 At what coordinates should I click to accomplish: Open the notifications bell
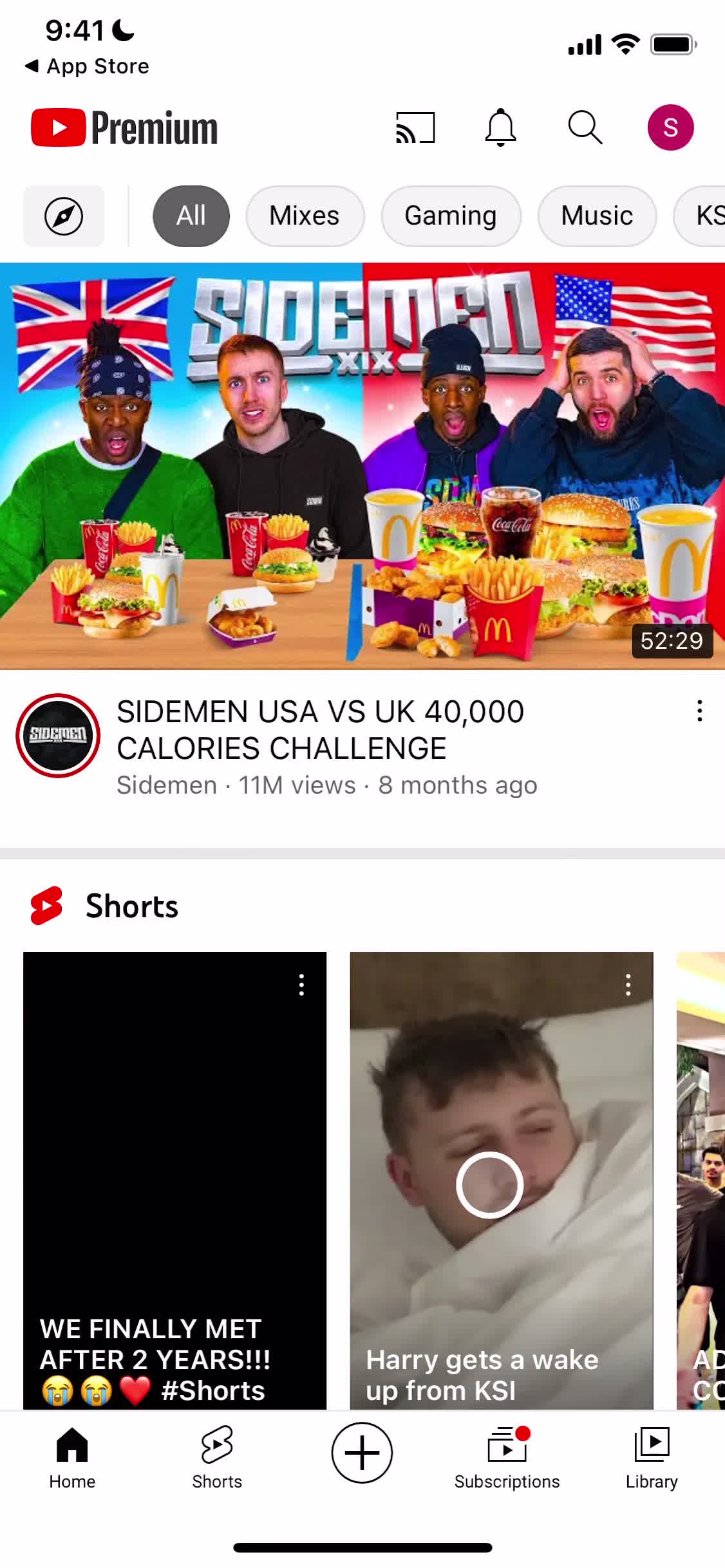pos(500,127)
